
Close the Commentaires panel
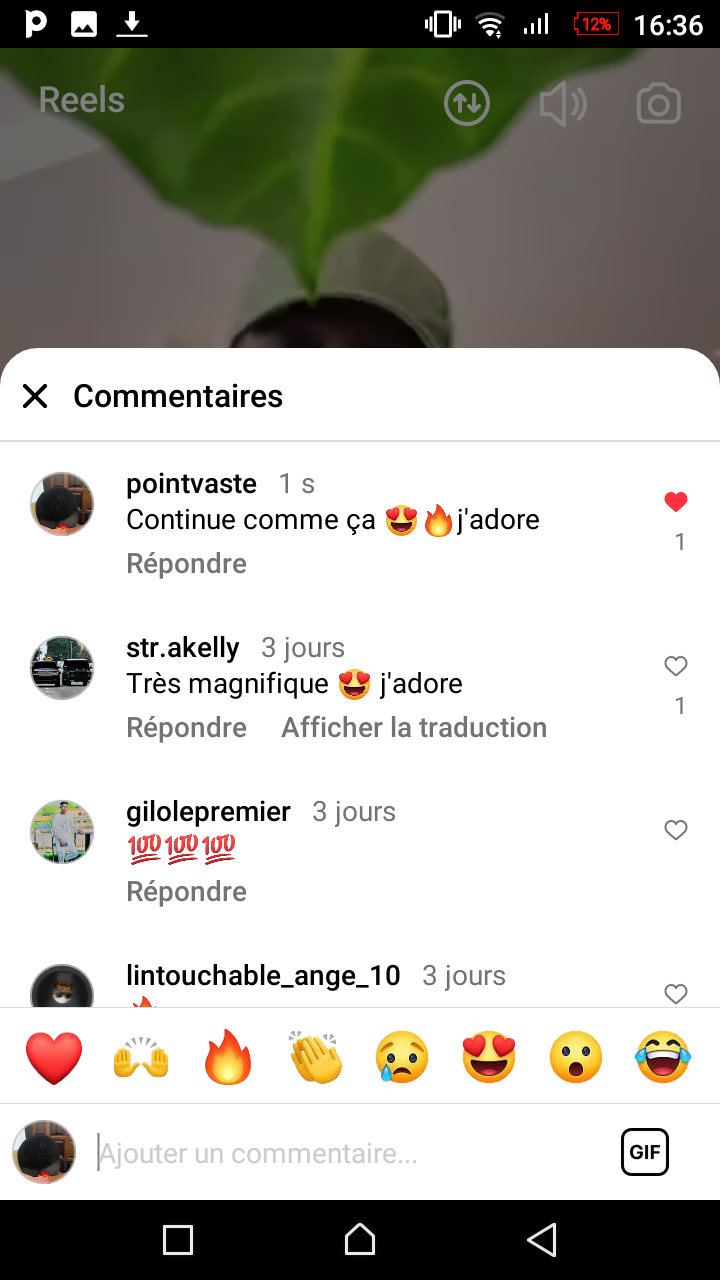click(35, 397)
